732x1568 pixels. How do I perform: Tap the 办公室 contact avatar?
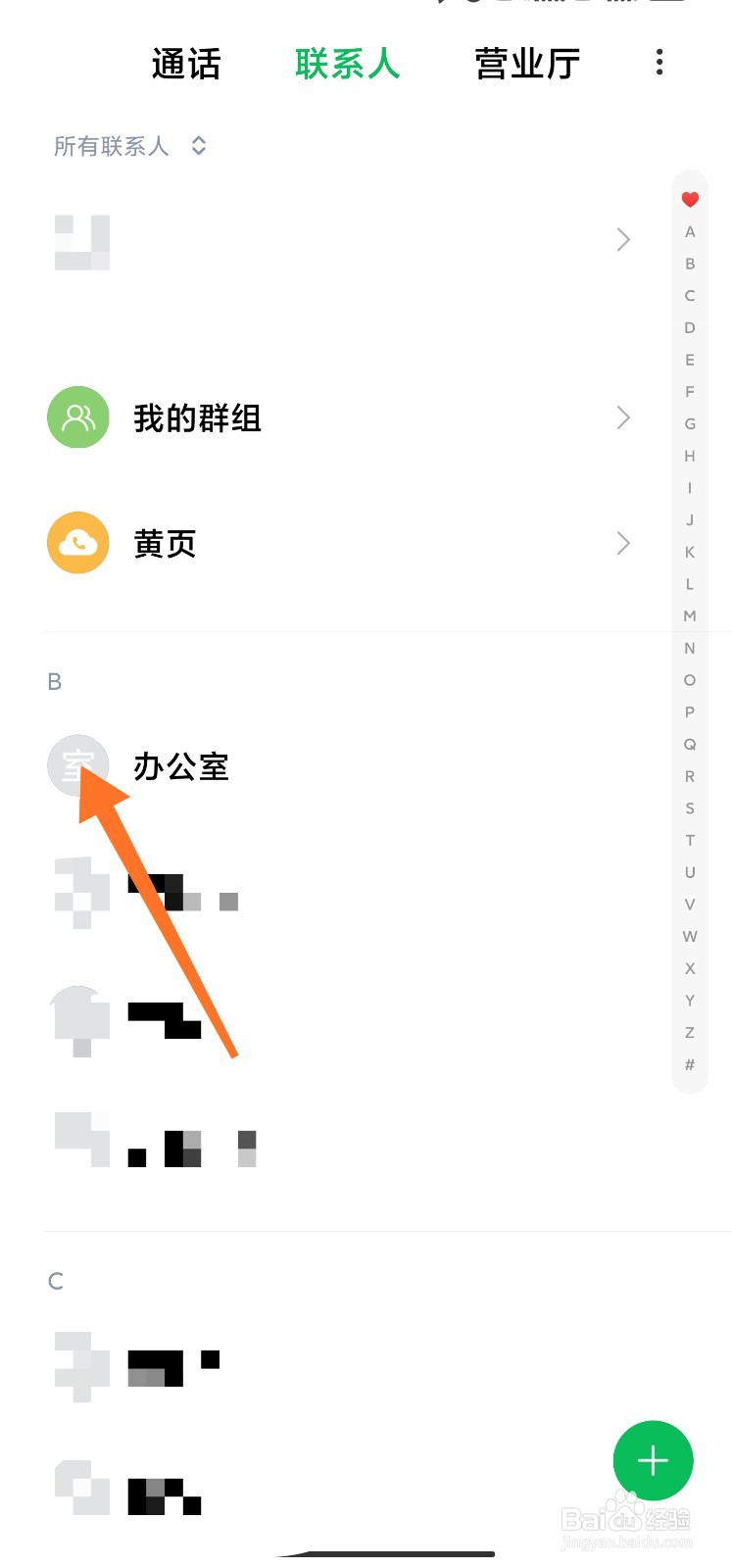(x=77, y=765)
